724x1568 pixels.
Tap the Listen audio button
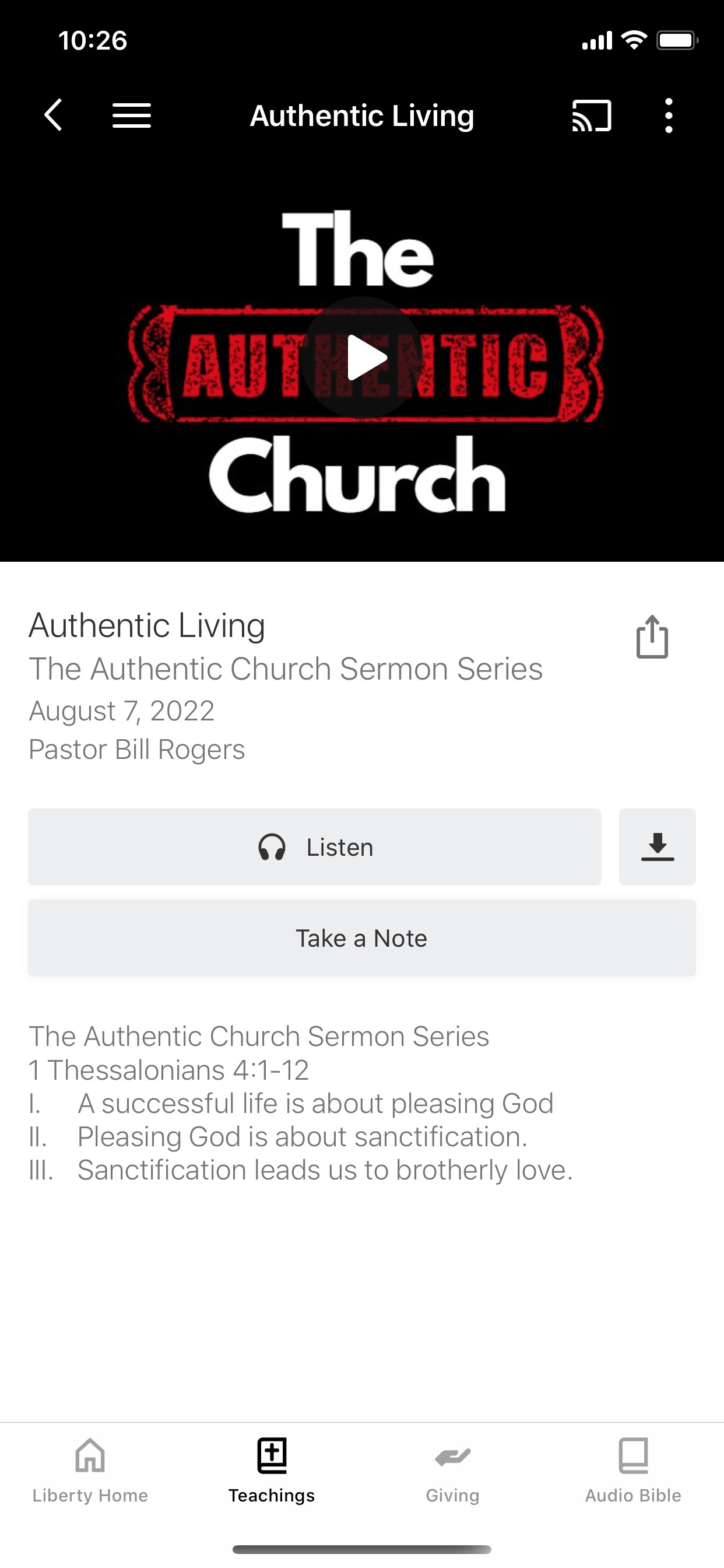point(315,846)
